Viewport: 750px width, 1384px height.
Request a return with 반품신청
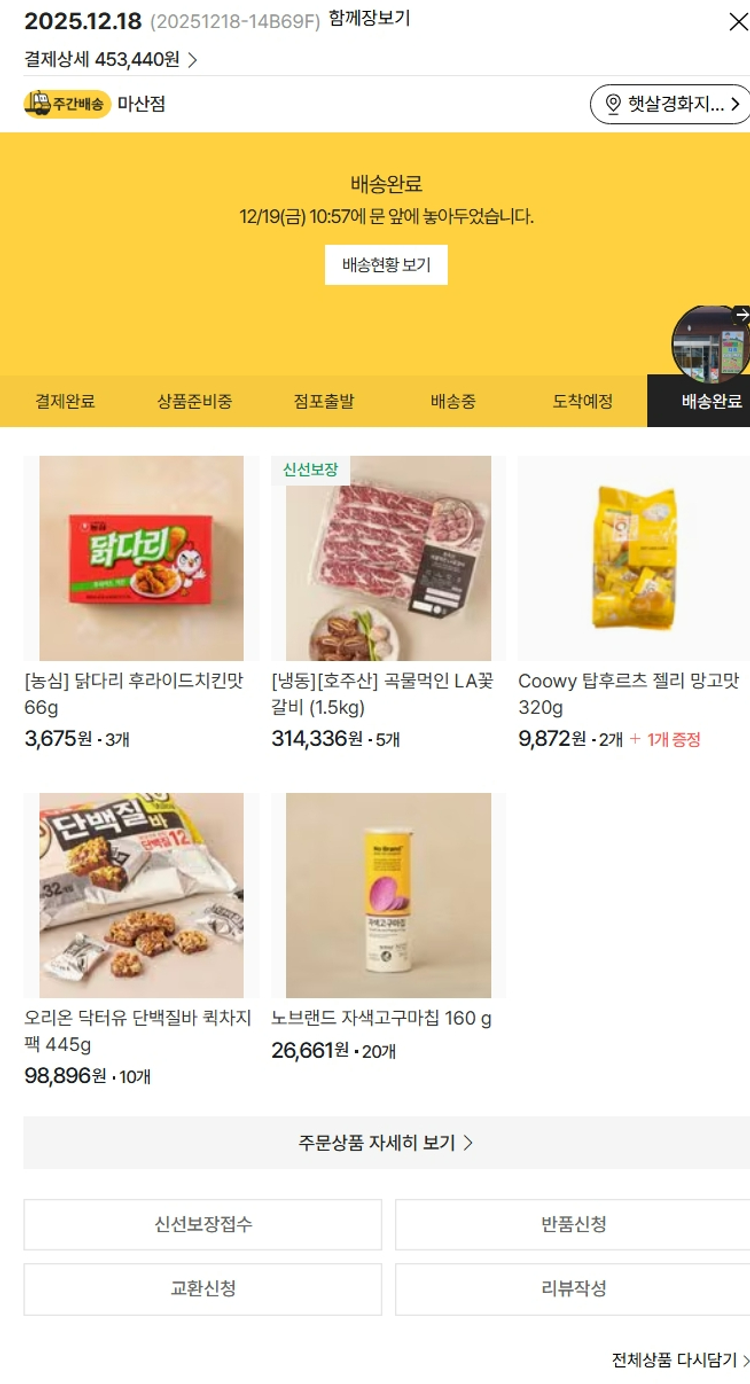click(573, 1225)
